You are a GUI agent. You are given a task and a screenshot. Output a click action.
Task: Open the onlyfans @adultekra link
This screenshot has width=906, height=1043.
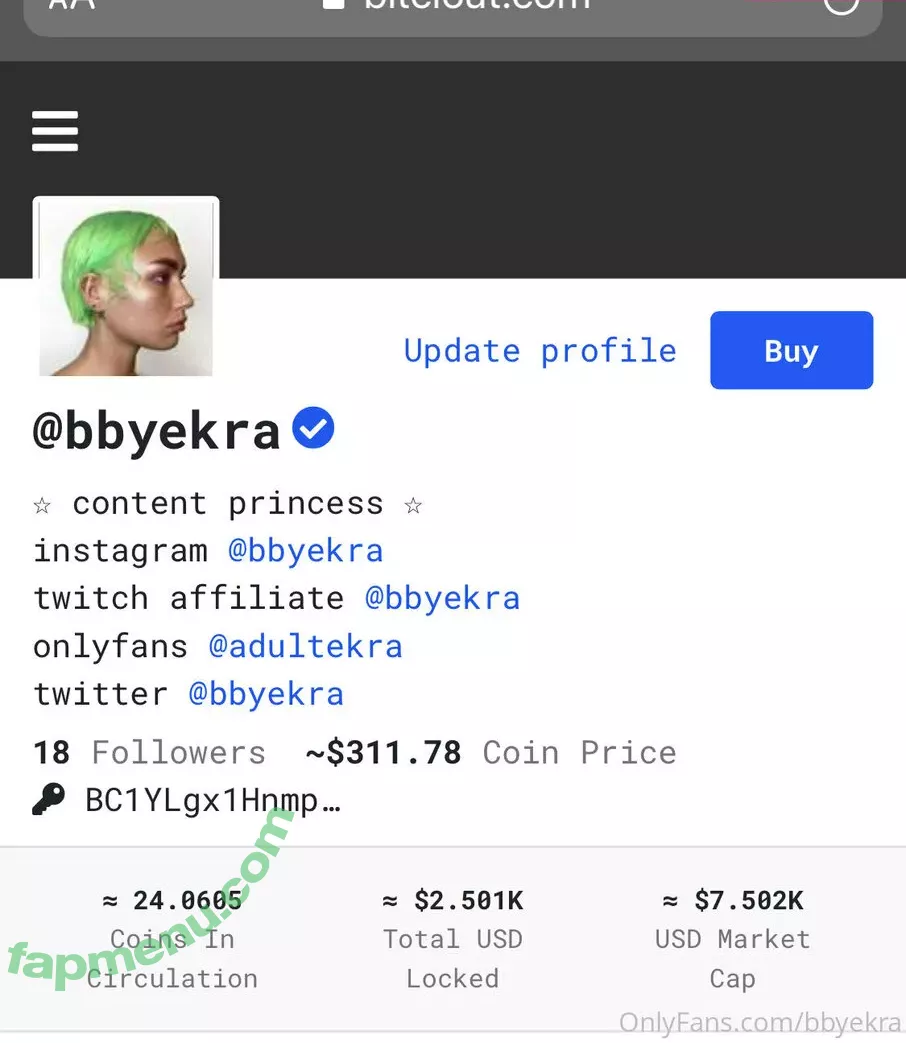305,646
